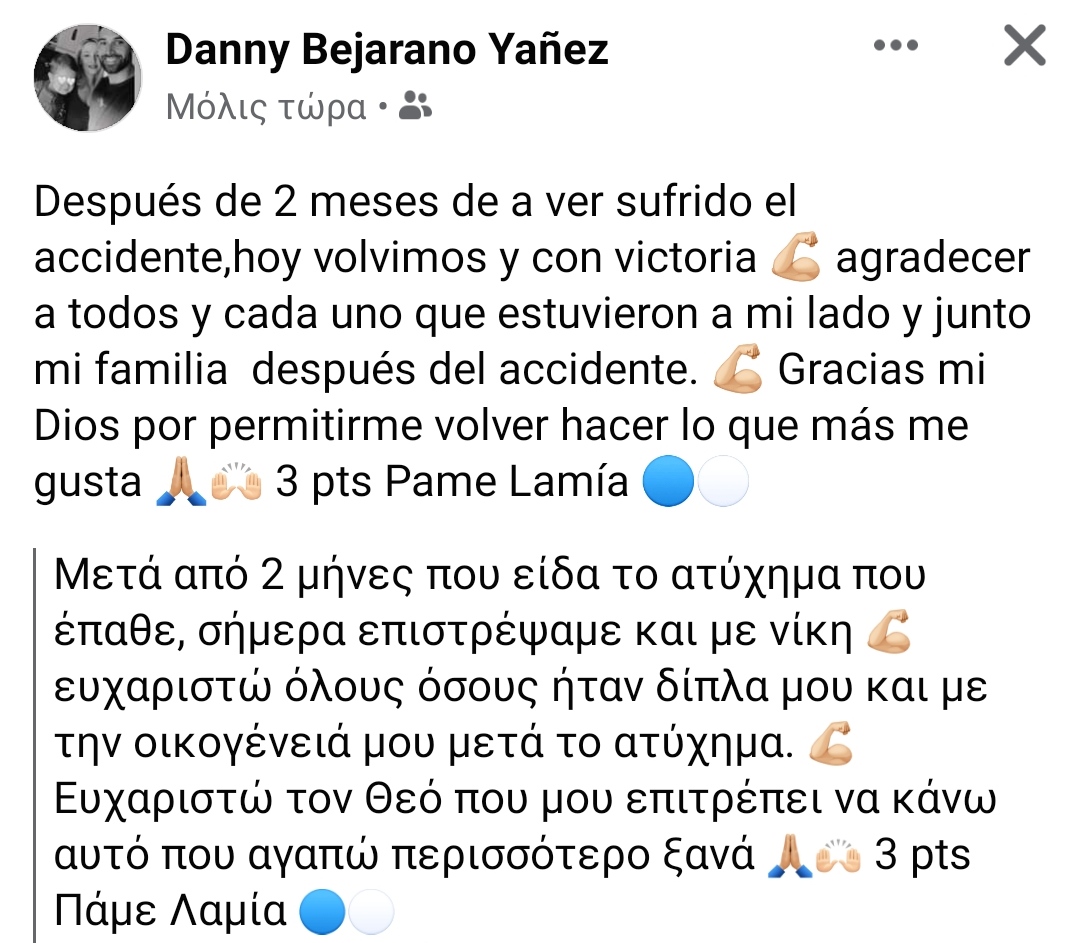
Task: Open the post's three-dot options menu
Action: click(895, 46)
